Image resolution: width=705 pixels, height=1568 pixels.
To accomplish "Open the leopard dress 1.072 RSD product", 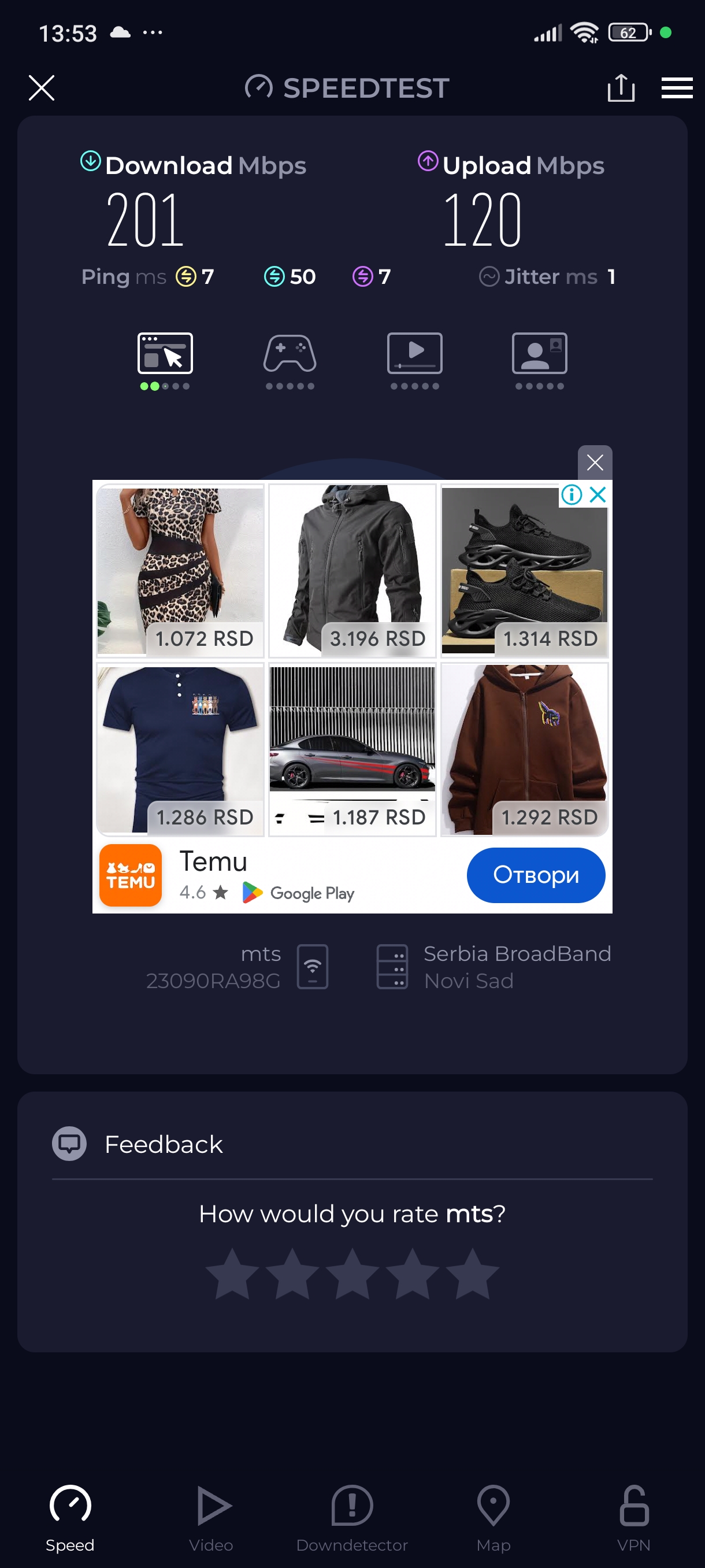I will tap(180, 570).
